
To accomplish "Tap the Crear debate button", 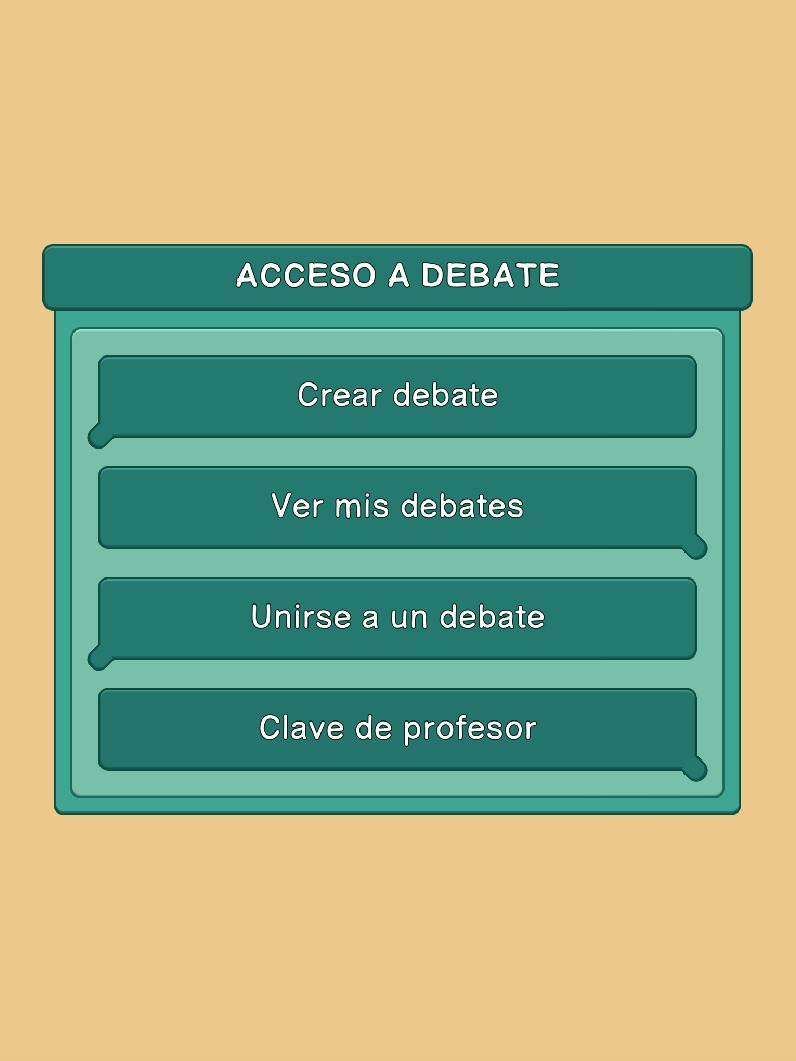I will 397,396.
